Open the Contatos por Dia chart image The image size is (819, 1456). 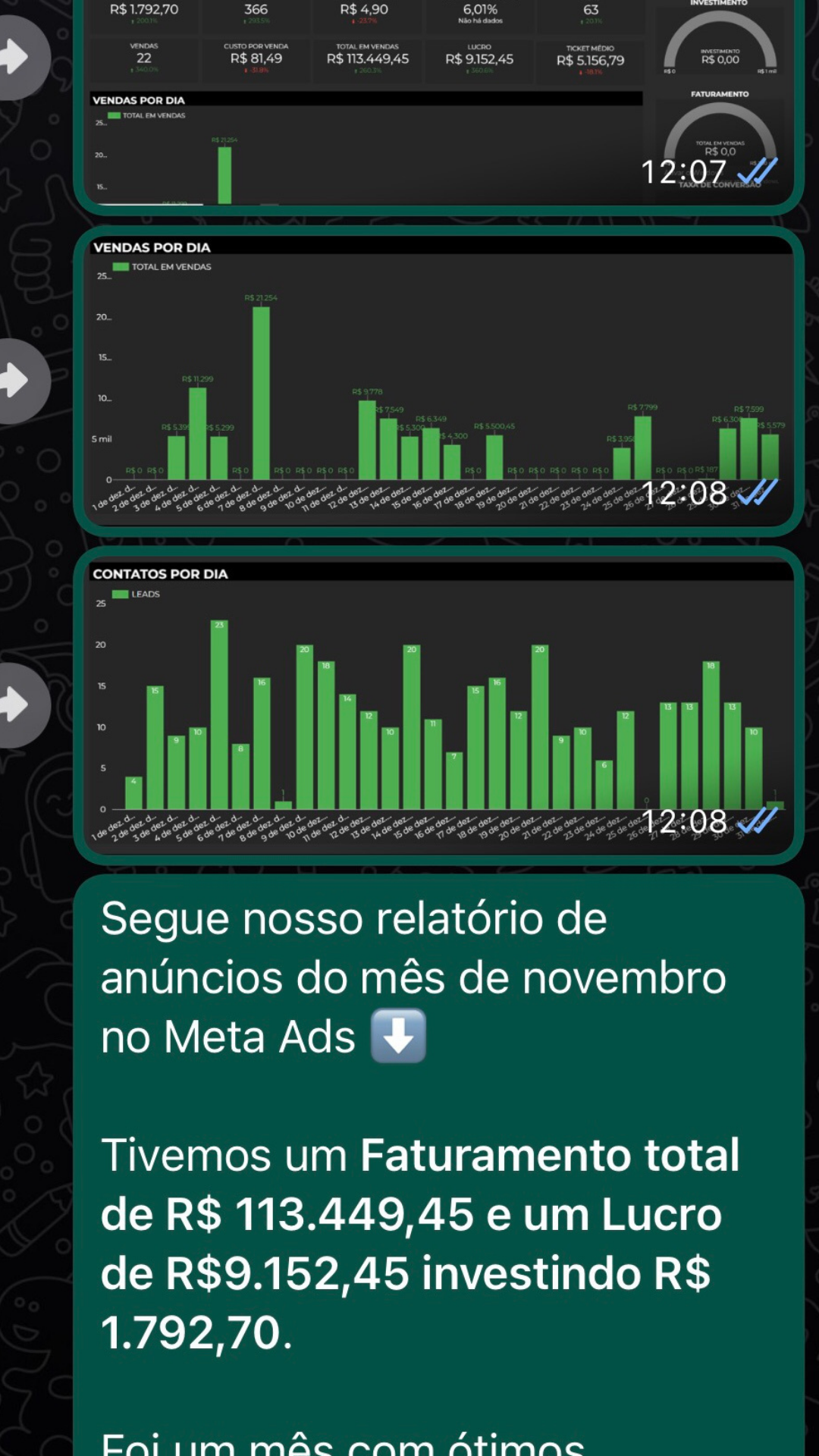pos(438,705)
